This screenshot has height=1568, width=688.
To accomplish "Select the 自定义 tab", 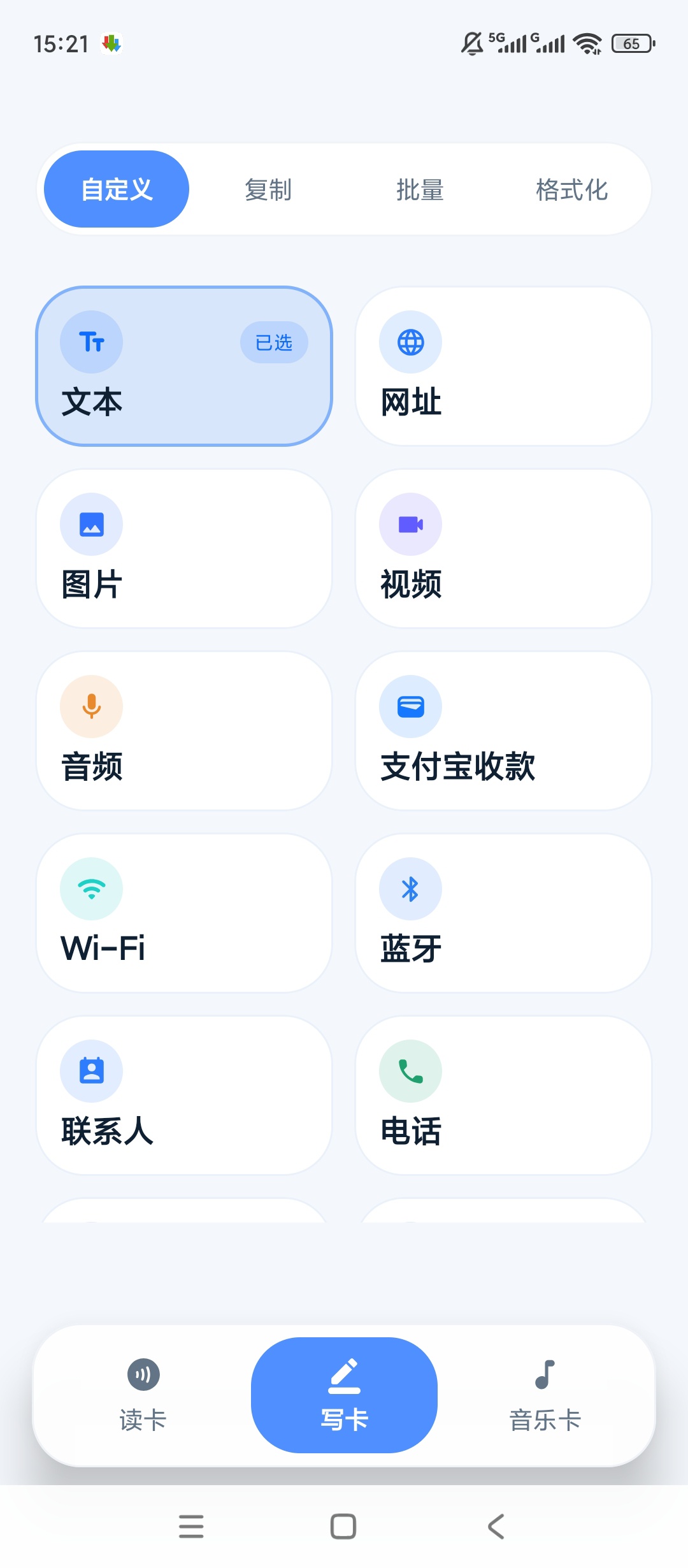I will tap(117, 189).
